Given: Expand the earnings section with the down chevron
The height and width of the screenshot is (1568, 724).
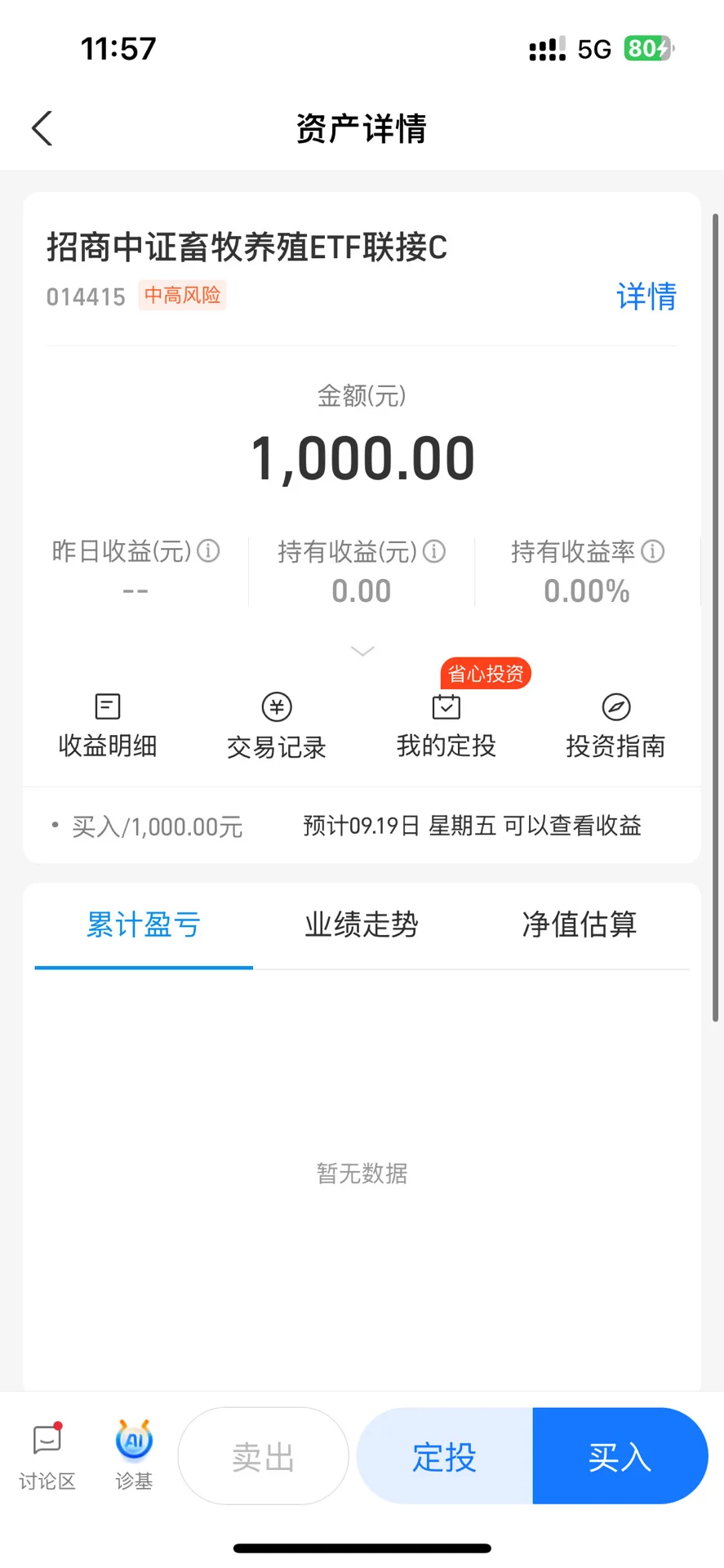Looking at the screenshot, I should [362, 651].
